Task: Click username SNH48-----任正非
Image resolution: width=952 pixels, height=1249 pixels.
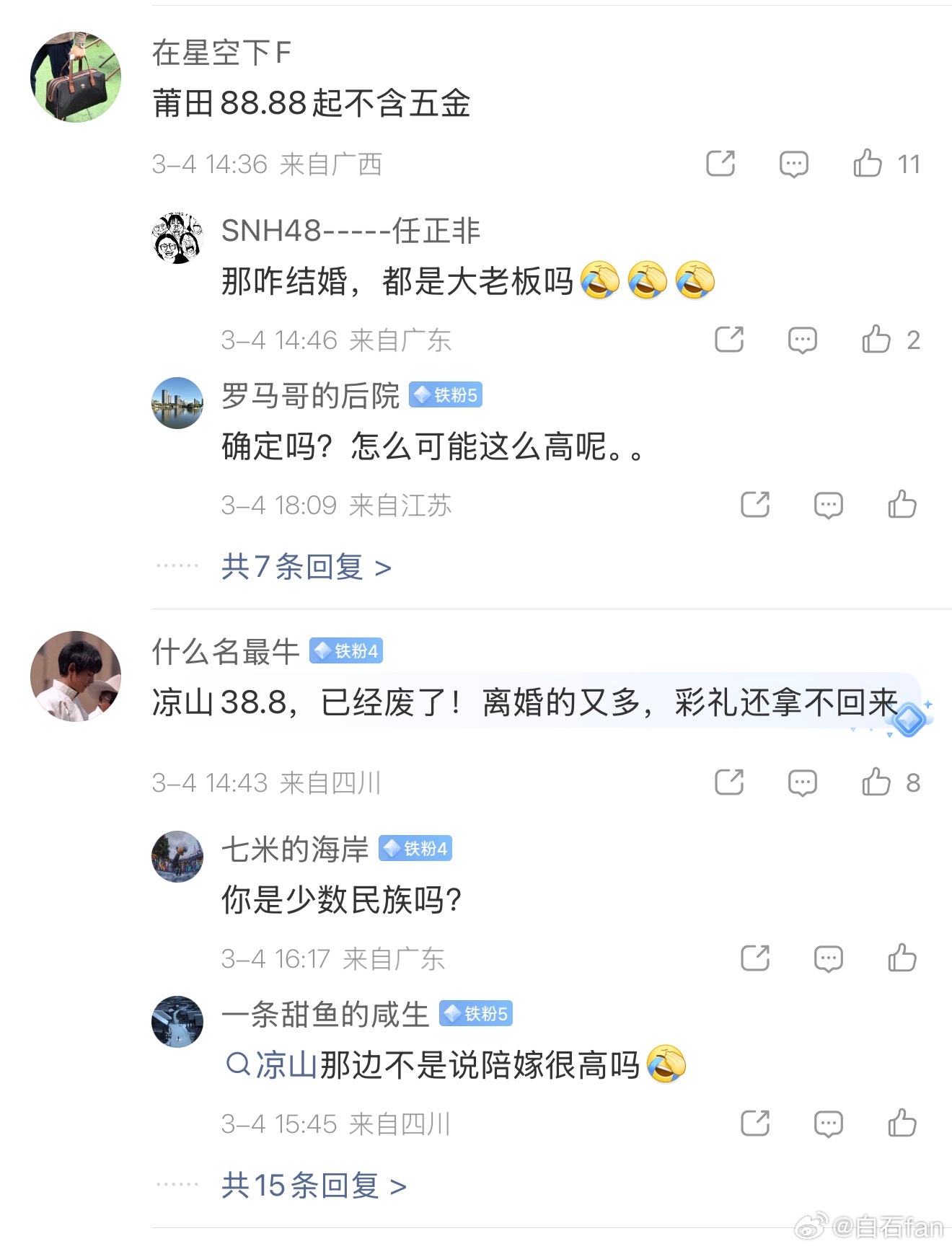Action: (350, 231)
